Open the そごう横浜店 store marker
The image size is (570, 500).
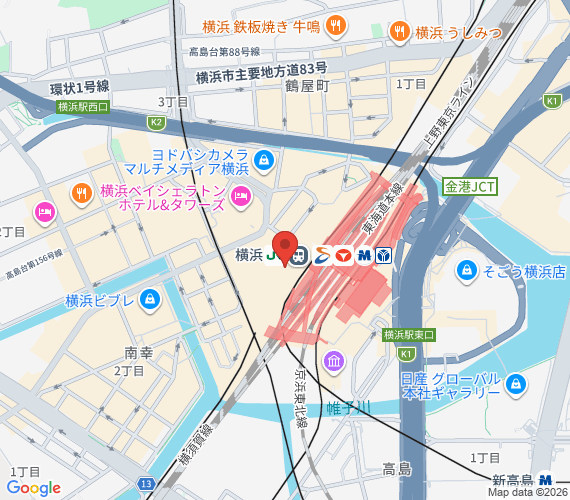point(467,272)
